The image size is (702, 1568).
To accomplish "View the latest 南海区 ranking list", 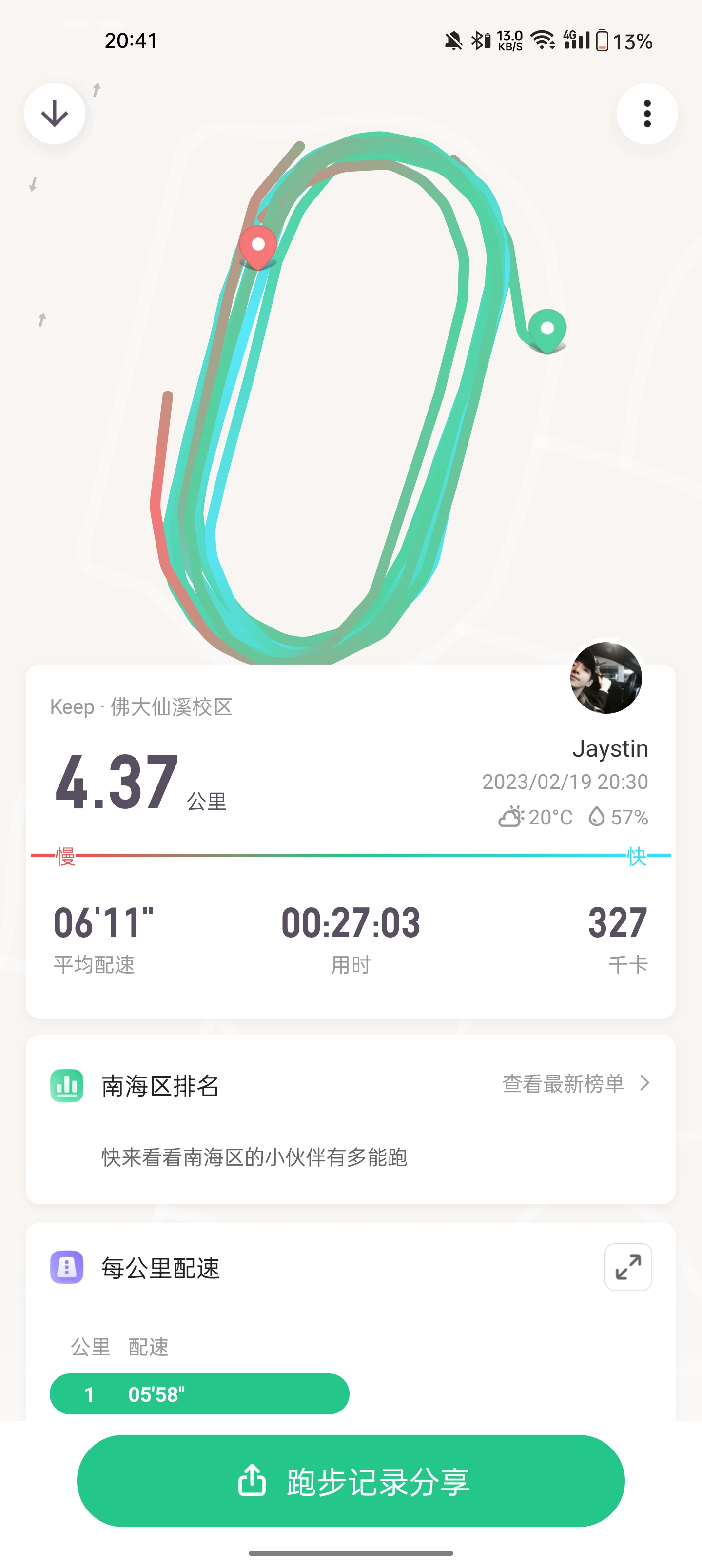I will tap(576, 1083).
